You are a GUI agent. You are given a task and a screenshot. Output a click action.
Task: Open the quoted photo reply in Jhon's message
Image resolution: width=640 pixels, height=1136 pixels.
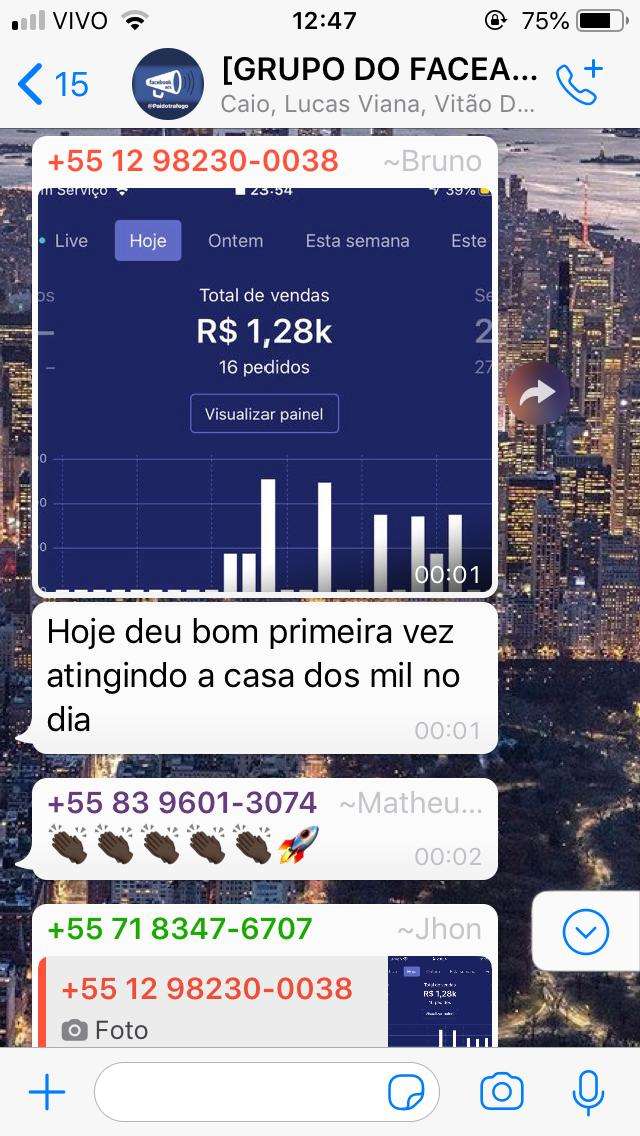click(x=265, y=1003)
